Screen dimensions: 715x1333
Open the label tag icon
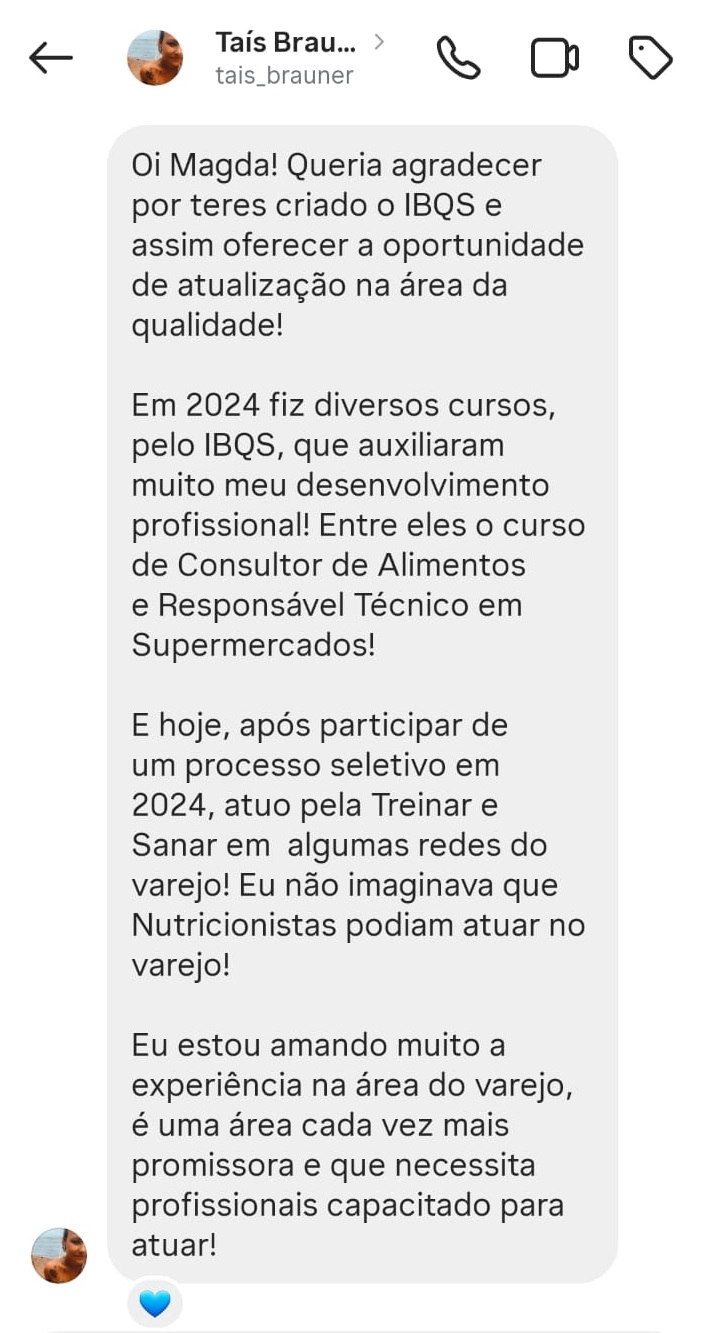[650, 58]
